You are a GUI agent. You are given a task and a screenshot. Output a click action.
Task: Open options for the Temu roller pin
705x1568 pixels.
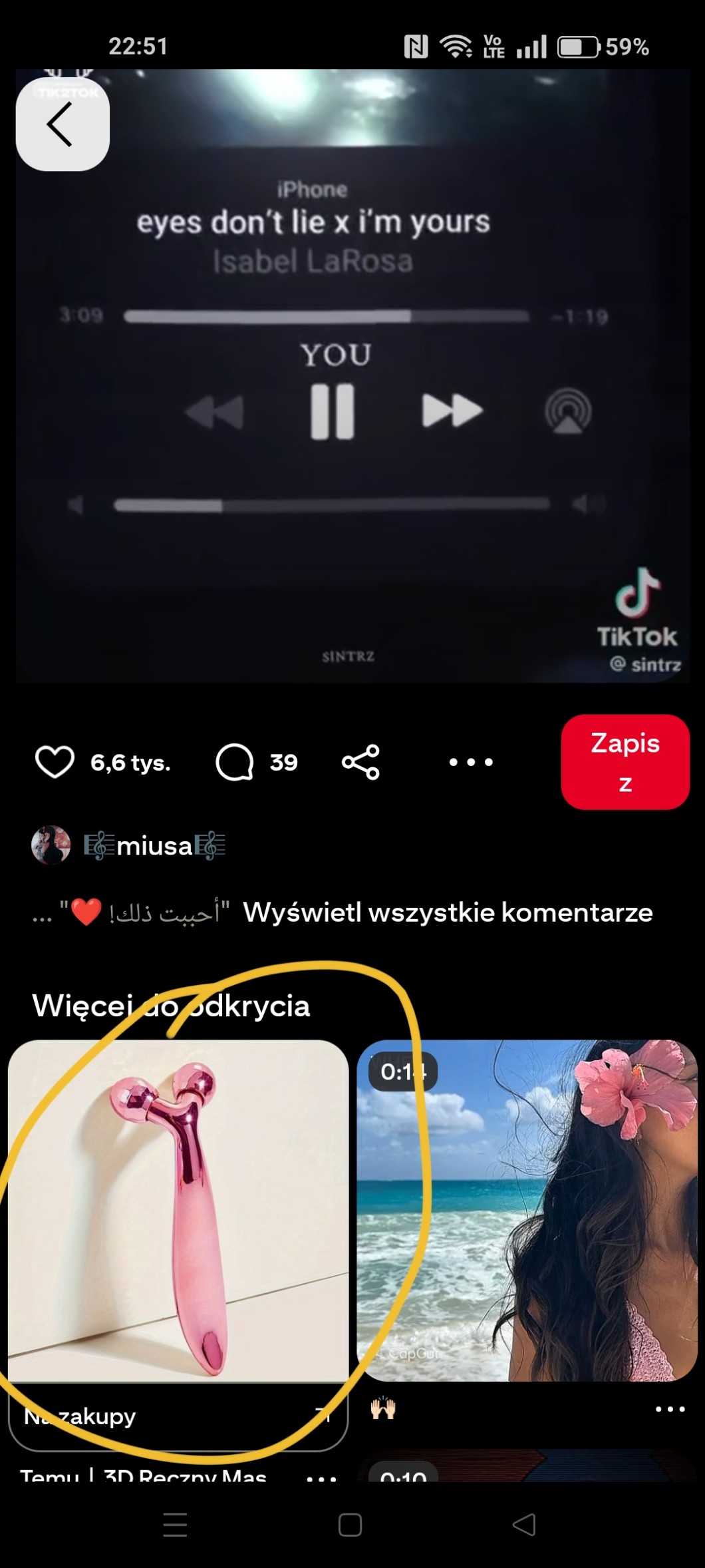pyautogui.click(x=322, y=1477)
